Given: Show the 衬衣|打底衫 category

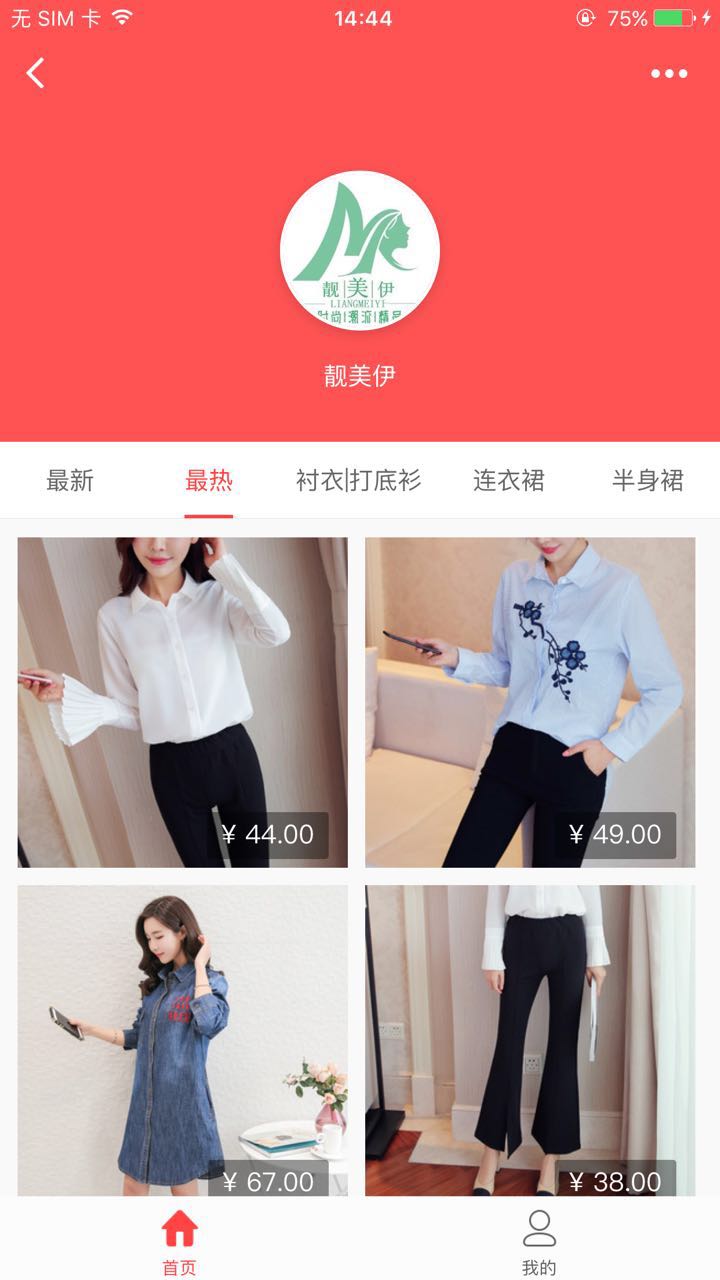Looking at the screenshot, I should point(358,481).
